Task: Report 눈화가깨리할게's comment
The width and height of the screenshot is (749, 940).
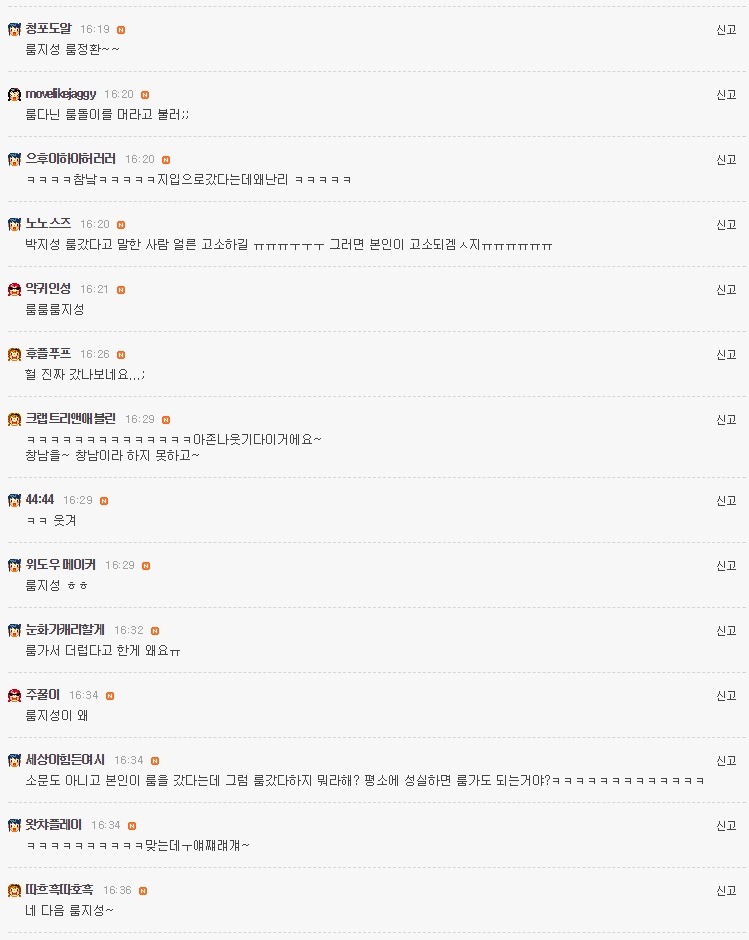Action: (726, 631)
